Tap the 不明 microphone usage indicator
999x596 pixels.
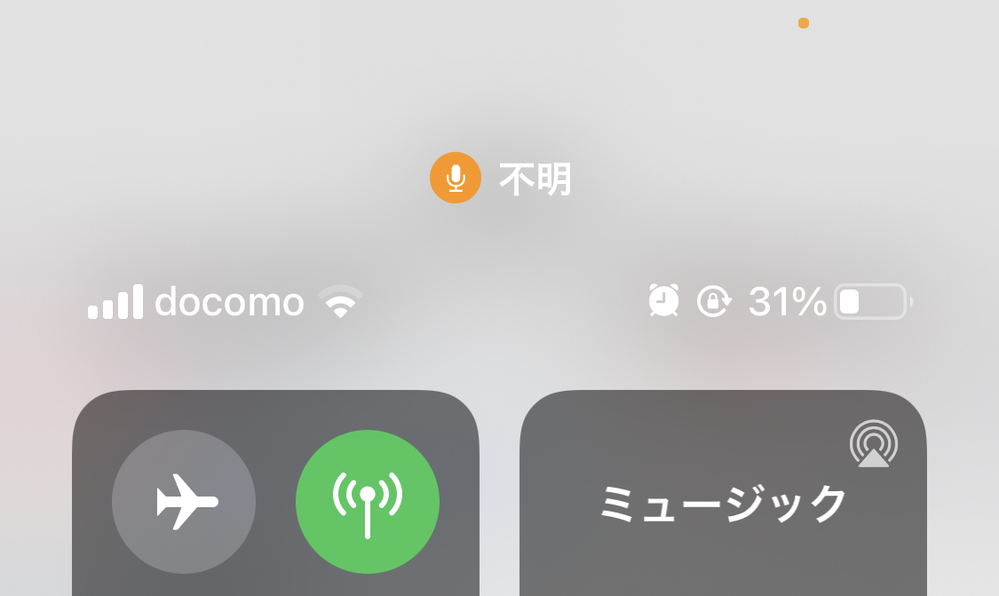(501, 179)
